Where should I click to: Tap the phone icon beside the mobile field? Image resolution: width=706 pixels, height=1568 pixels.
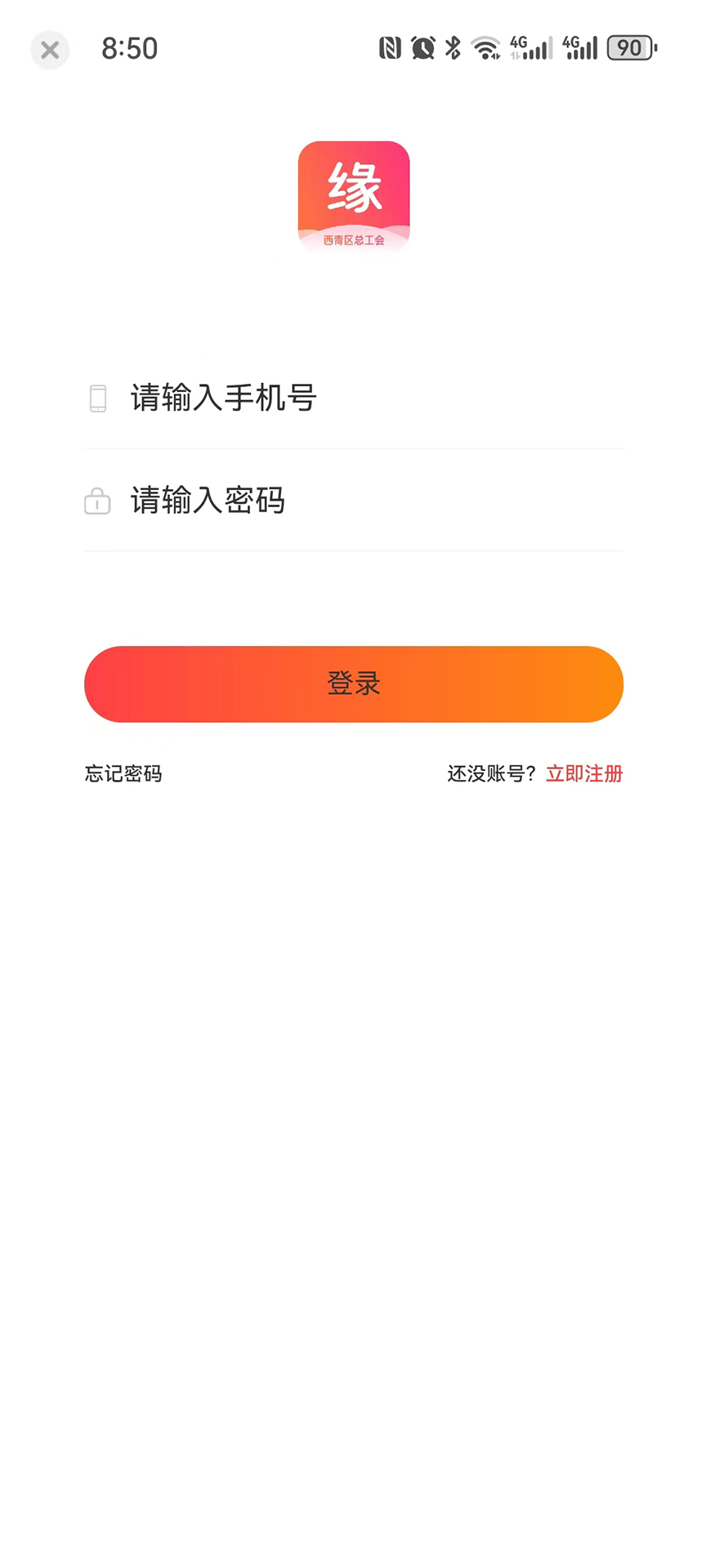tap(97, 399)
